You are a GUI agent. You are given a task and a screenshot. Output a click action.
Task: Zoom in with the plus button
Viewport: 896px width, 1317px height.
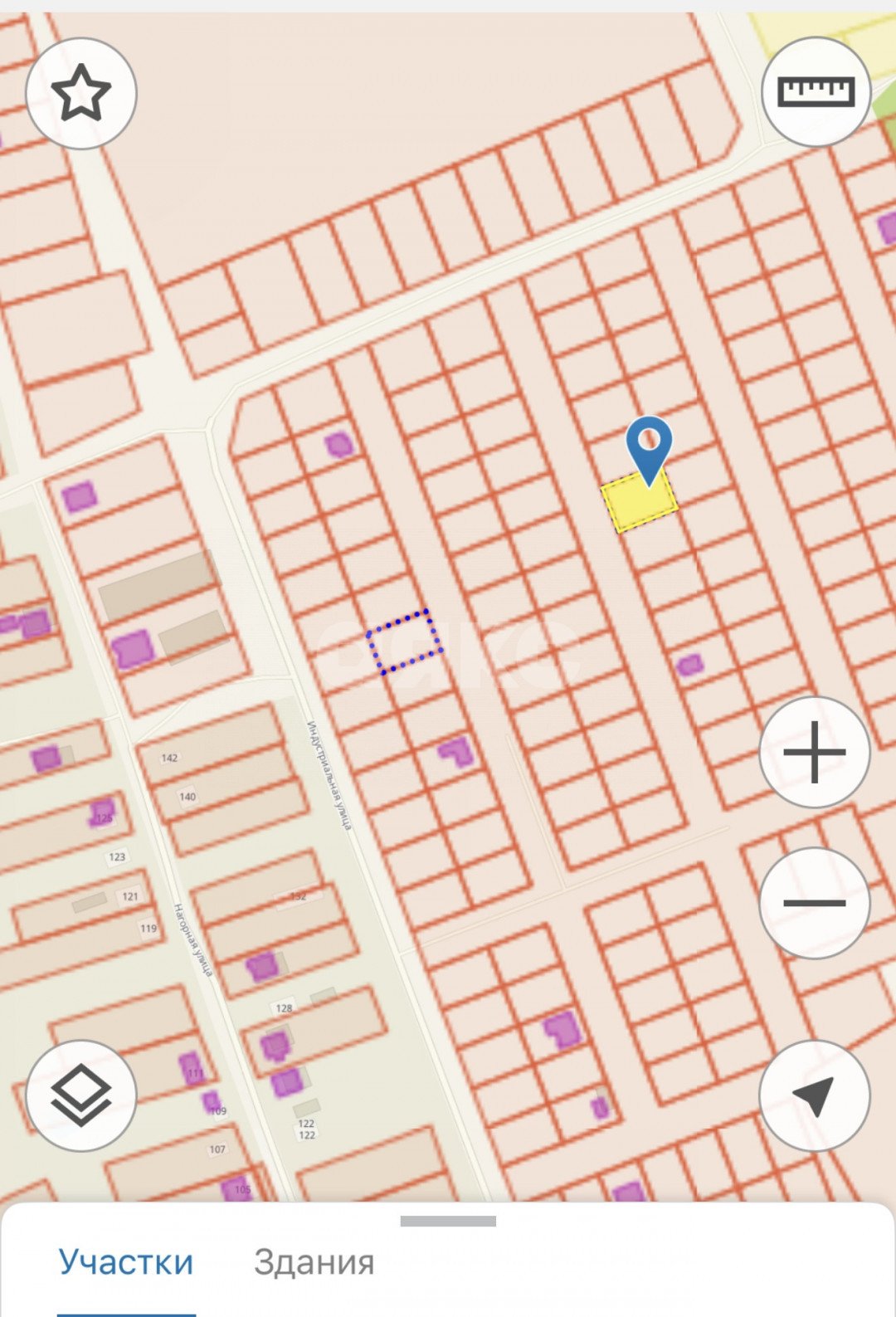(x=814, y=753)
